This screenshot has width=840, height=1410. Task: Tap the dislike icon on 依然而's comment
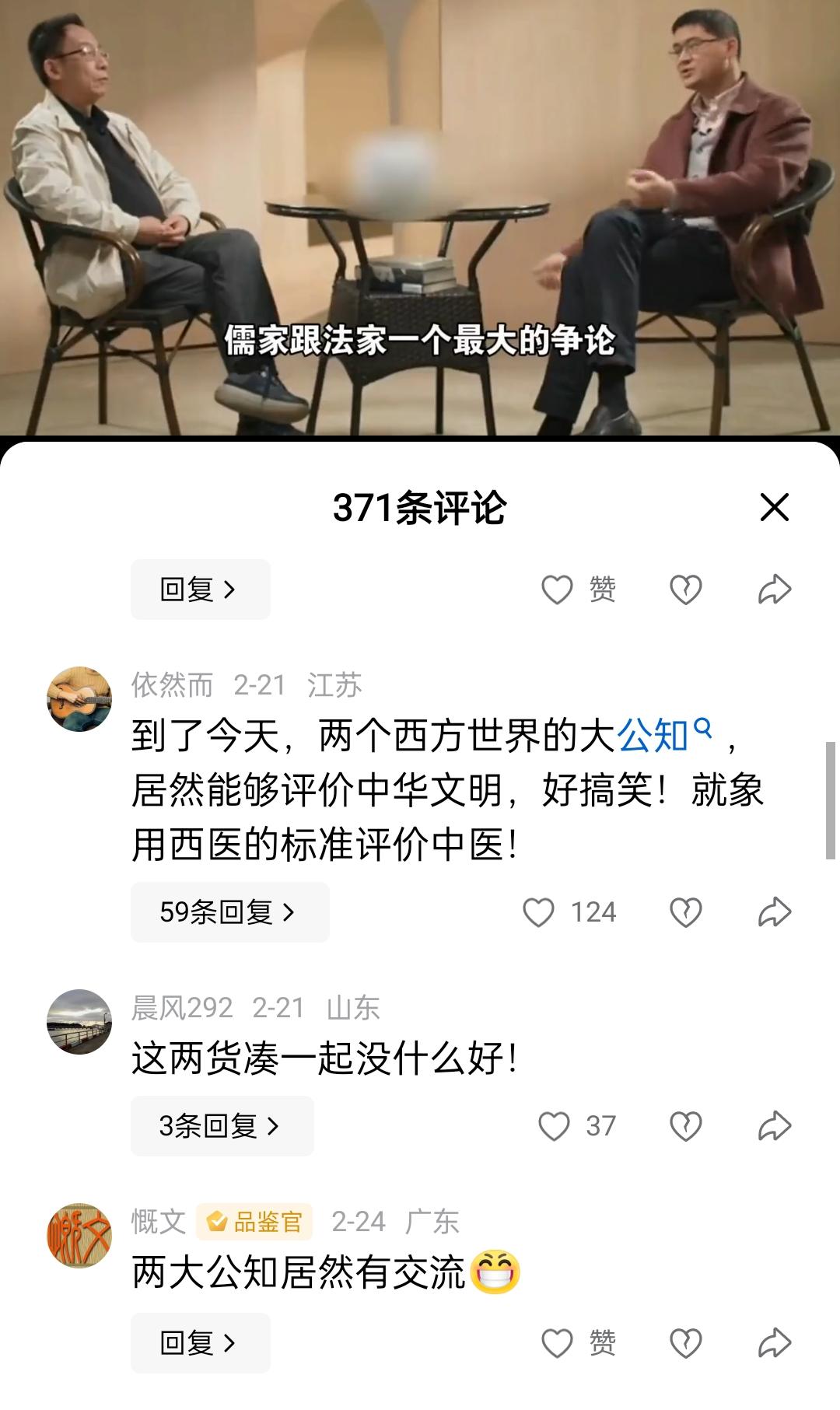[684, 911]
